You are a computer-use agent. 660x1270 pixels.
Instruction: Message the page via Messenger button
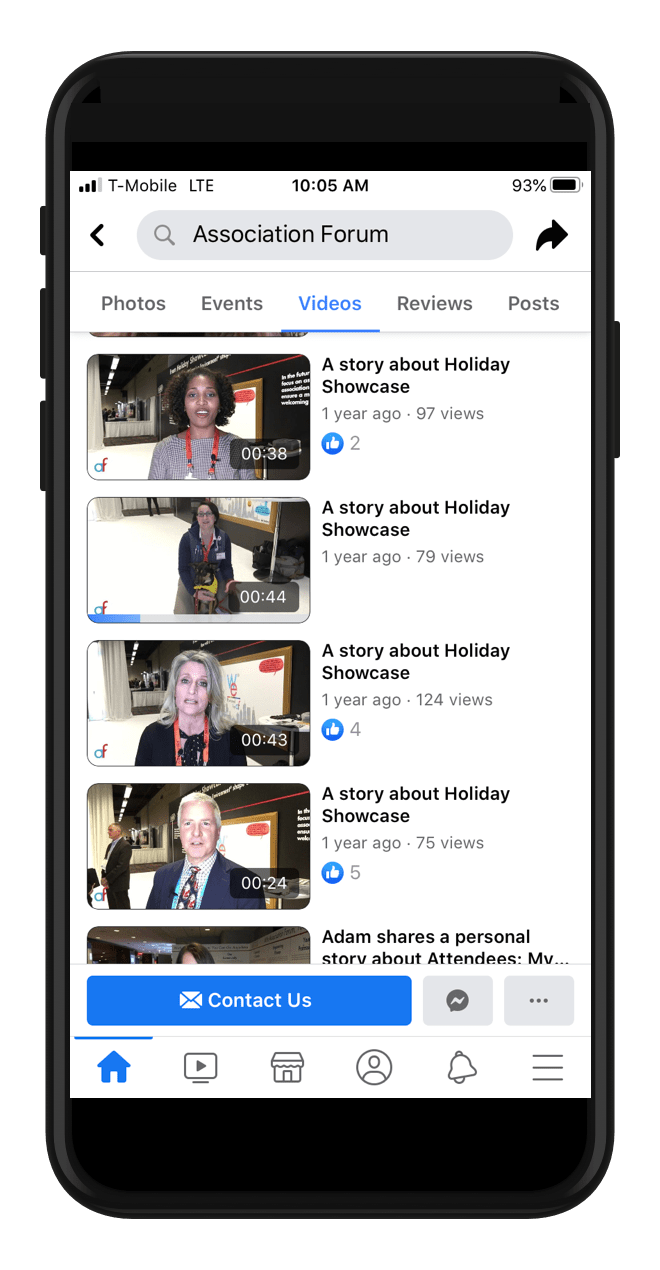point(458,1001)
